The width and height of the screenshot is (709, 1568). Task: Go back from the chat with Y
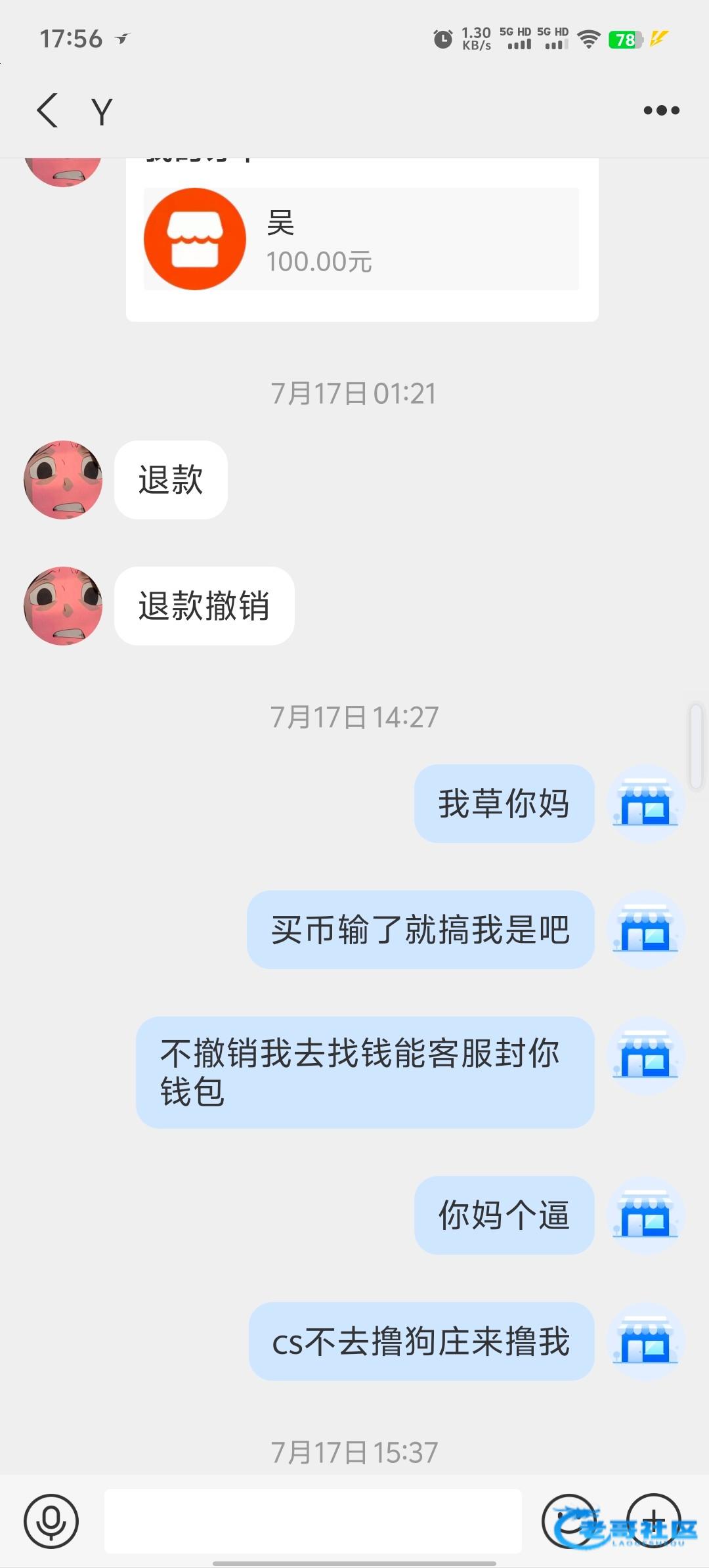[48, 110]
